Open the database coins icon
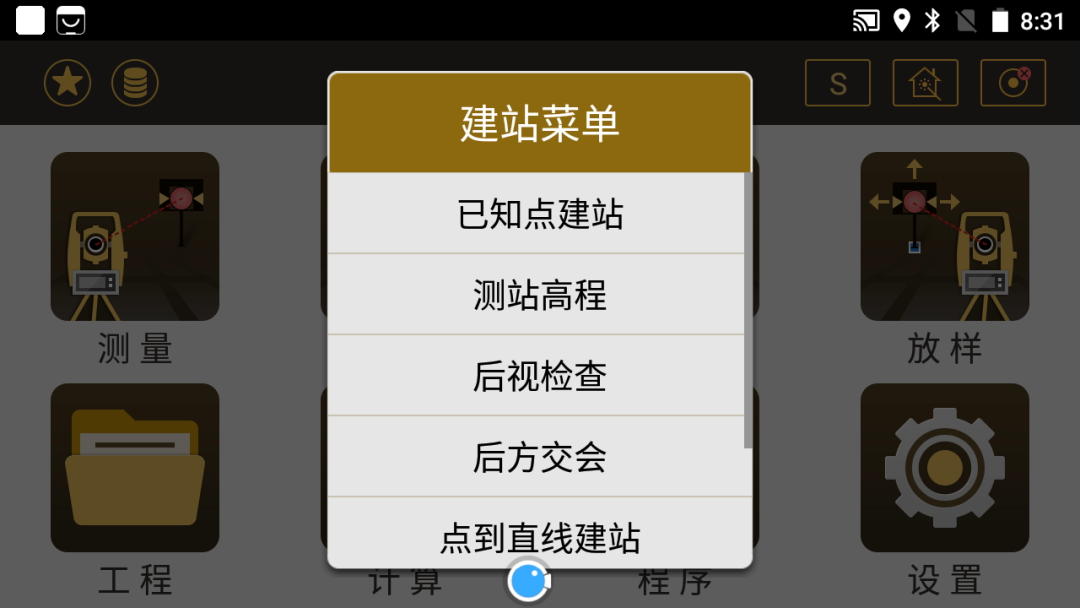This screenshot has height=608, width=1080. point(135,83)
